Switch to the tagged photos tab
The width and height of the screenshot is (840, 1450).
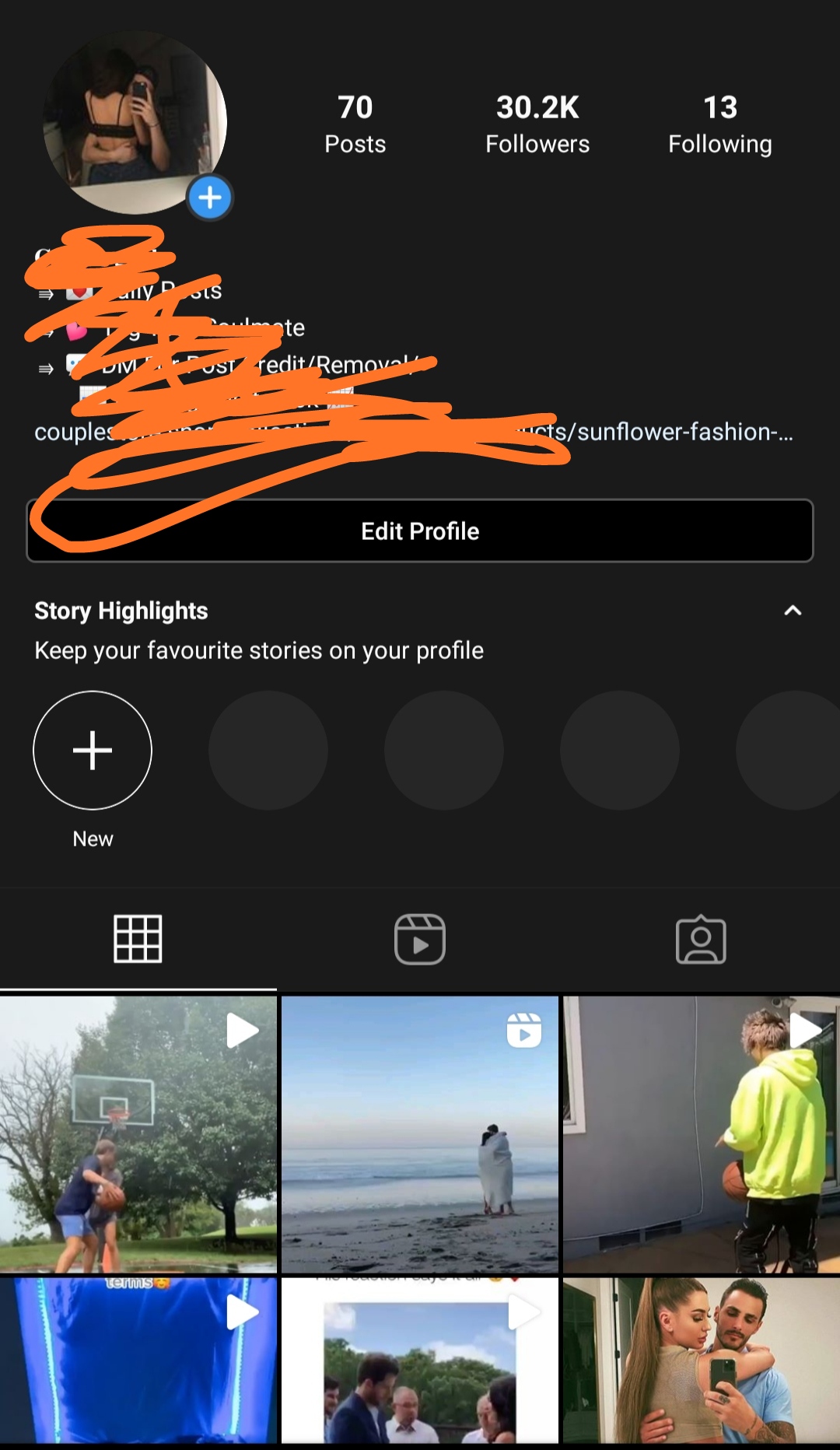pos(701,940)
